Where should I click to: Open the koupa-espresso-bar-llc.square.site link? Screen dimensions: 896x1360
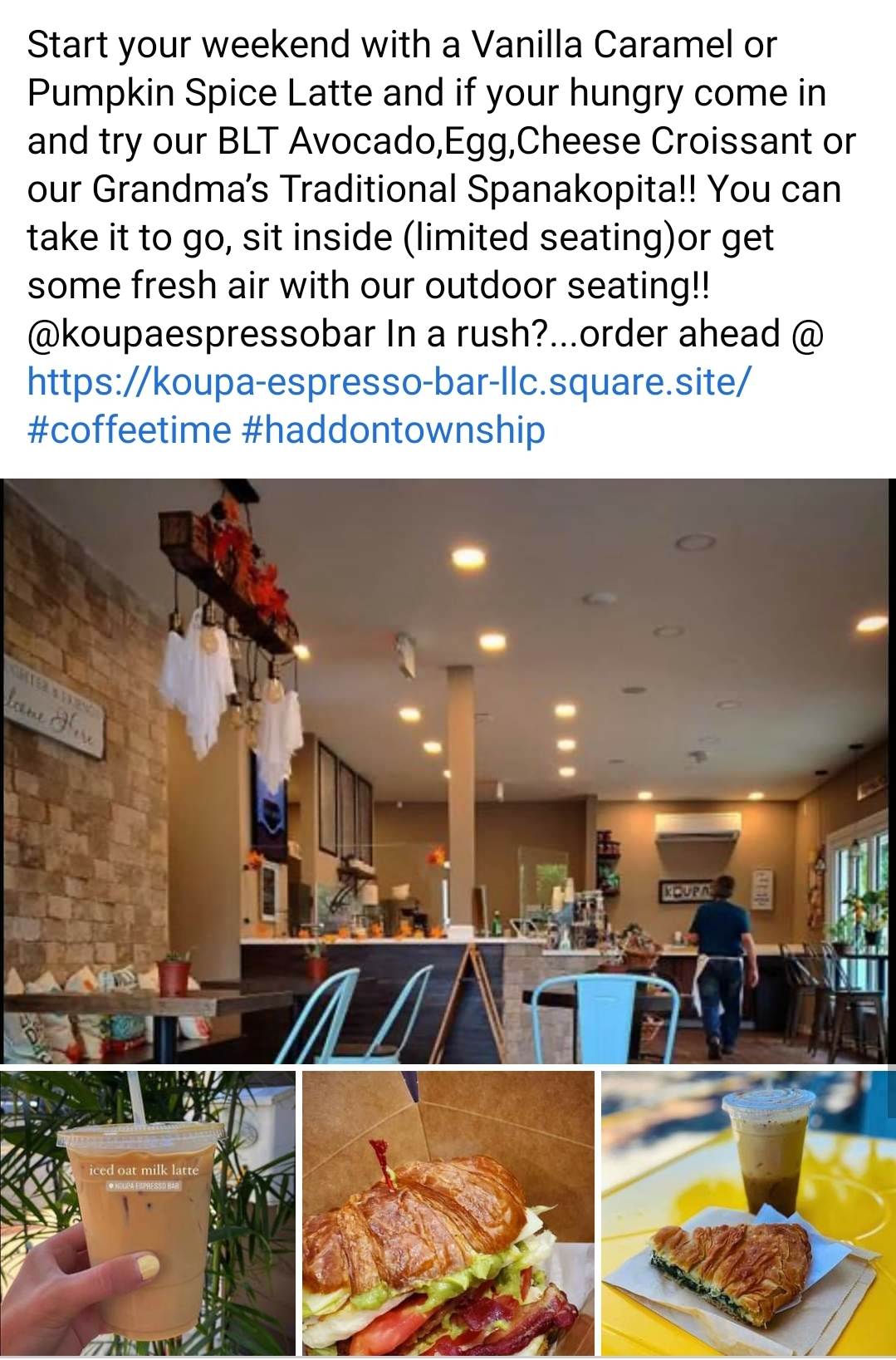point(389,382)
